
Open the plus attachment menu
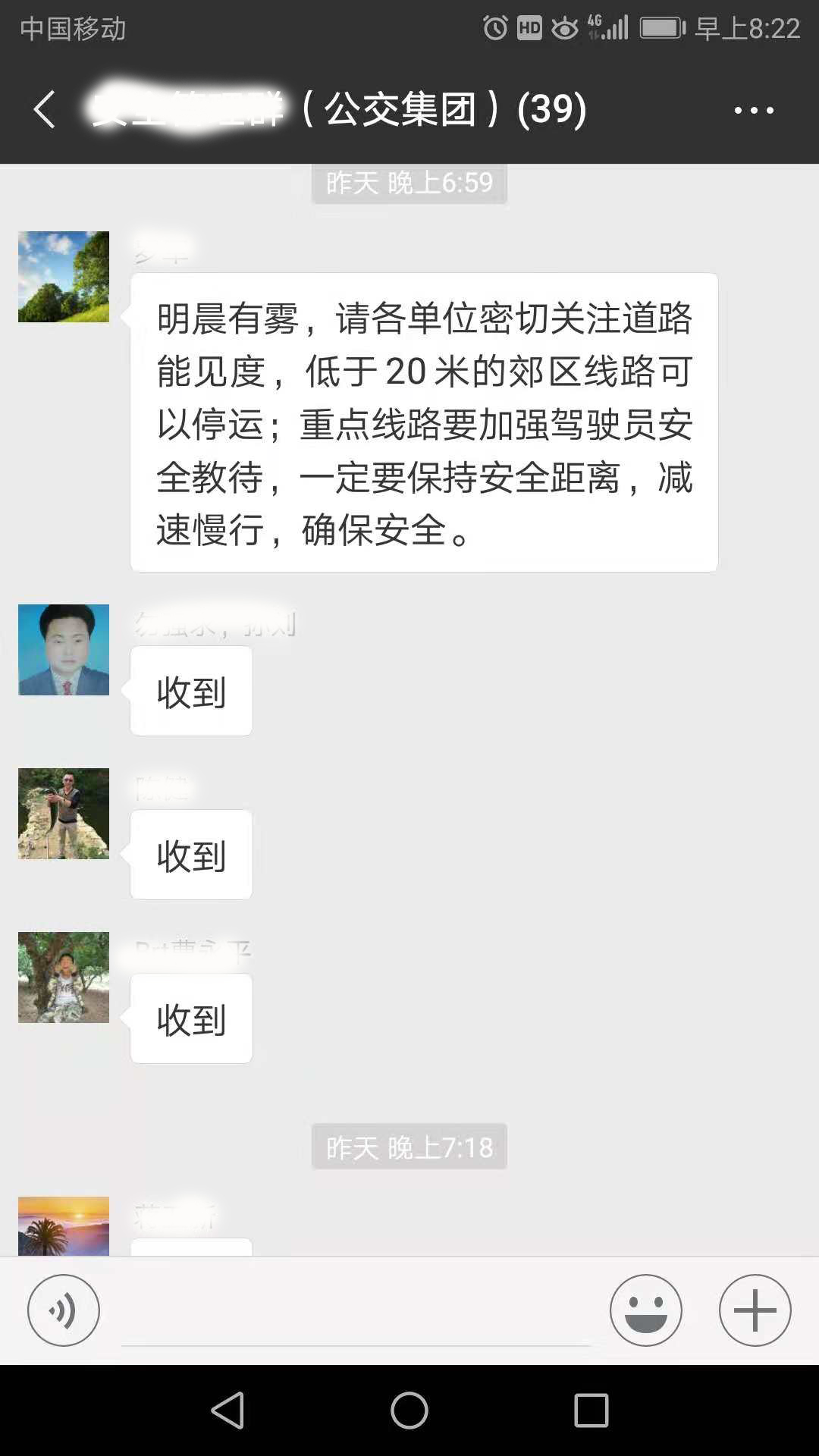pyautogui.click(x=755, y=1310)
